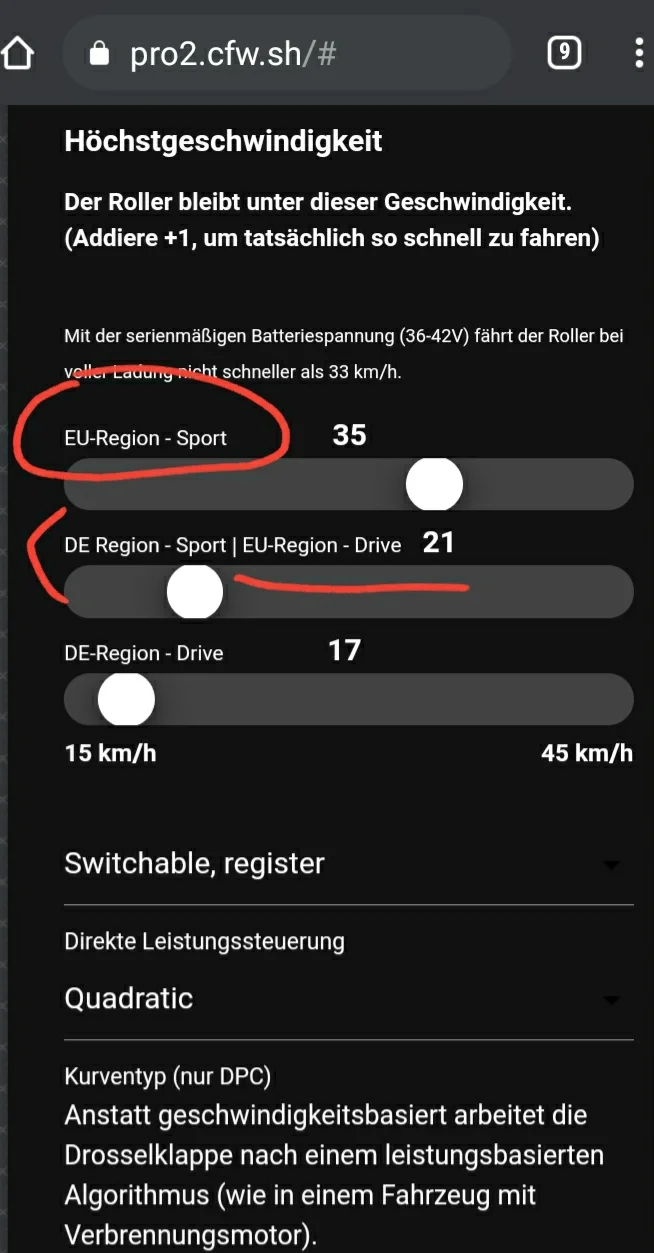This screenshot has height=1253, width=654.
Task: Tap the DE Region Sport / EU Drive slider
Action: pos(348,592)
